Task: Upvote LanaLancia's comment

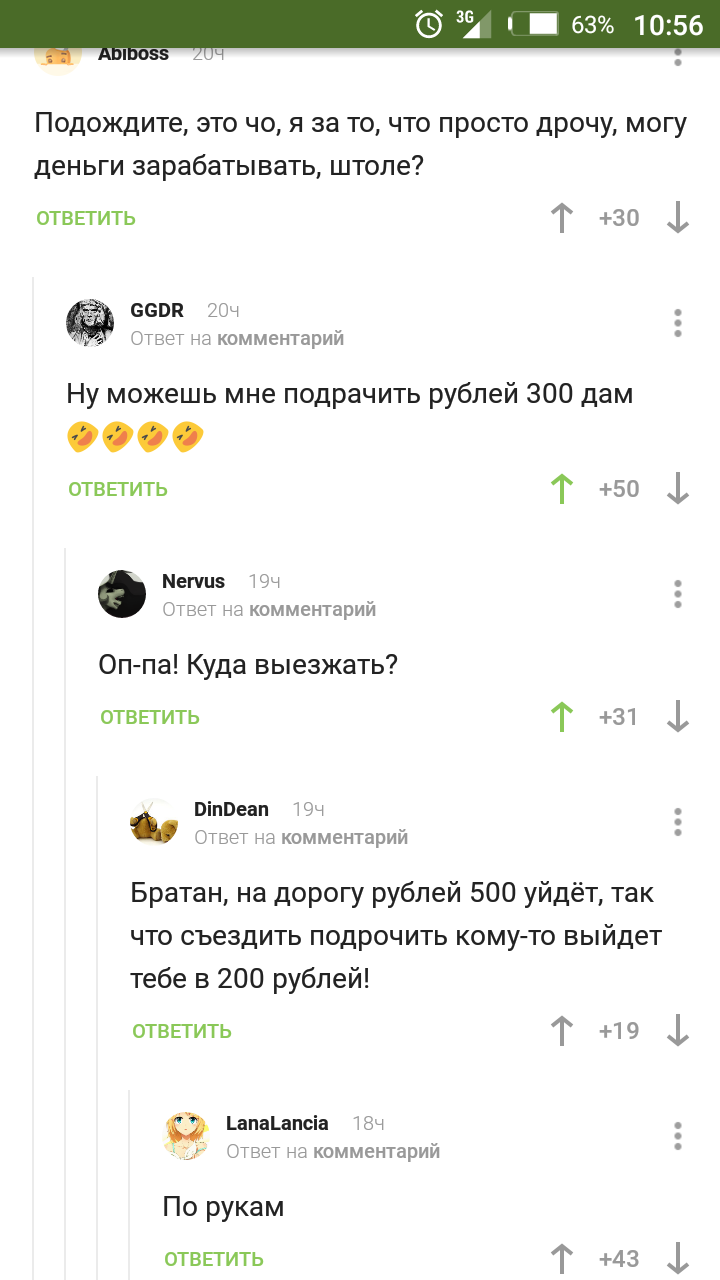Action: pos(562,1259)
